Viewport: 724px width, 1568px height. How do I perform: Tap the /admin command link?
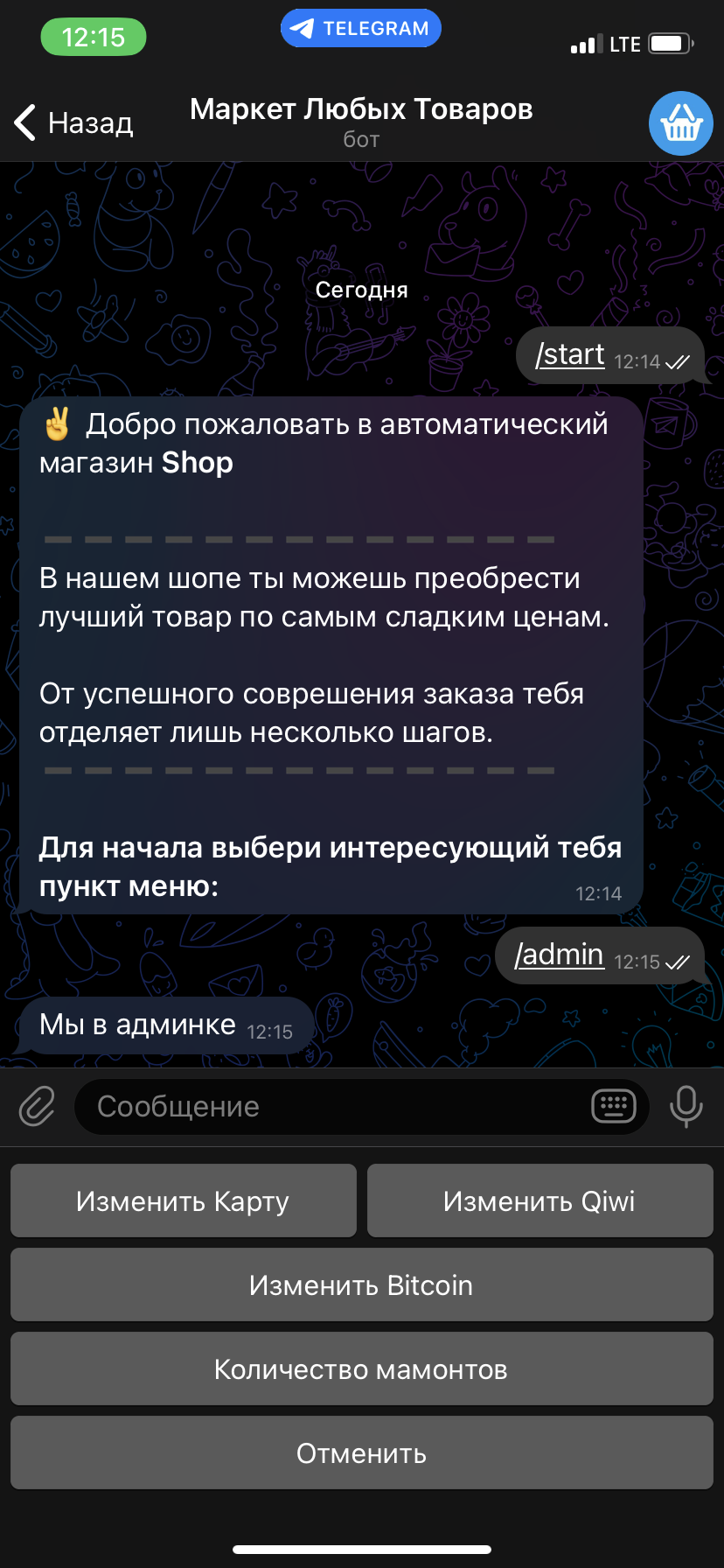coord(559,955)
